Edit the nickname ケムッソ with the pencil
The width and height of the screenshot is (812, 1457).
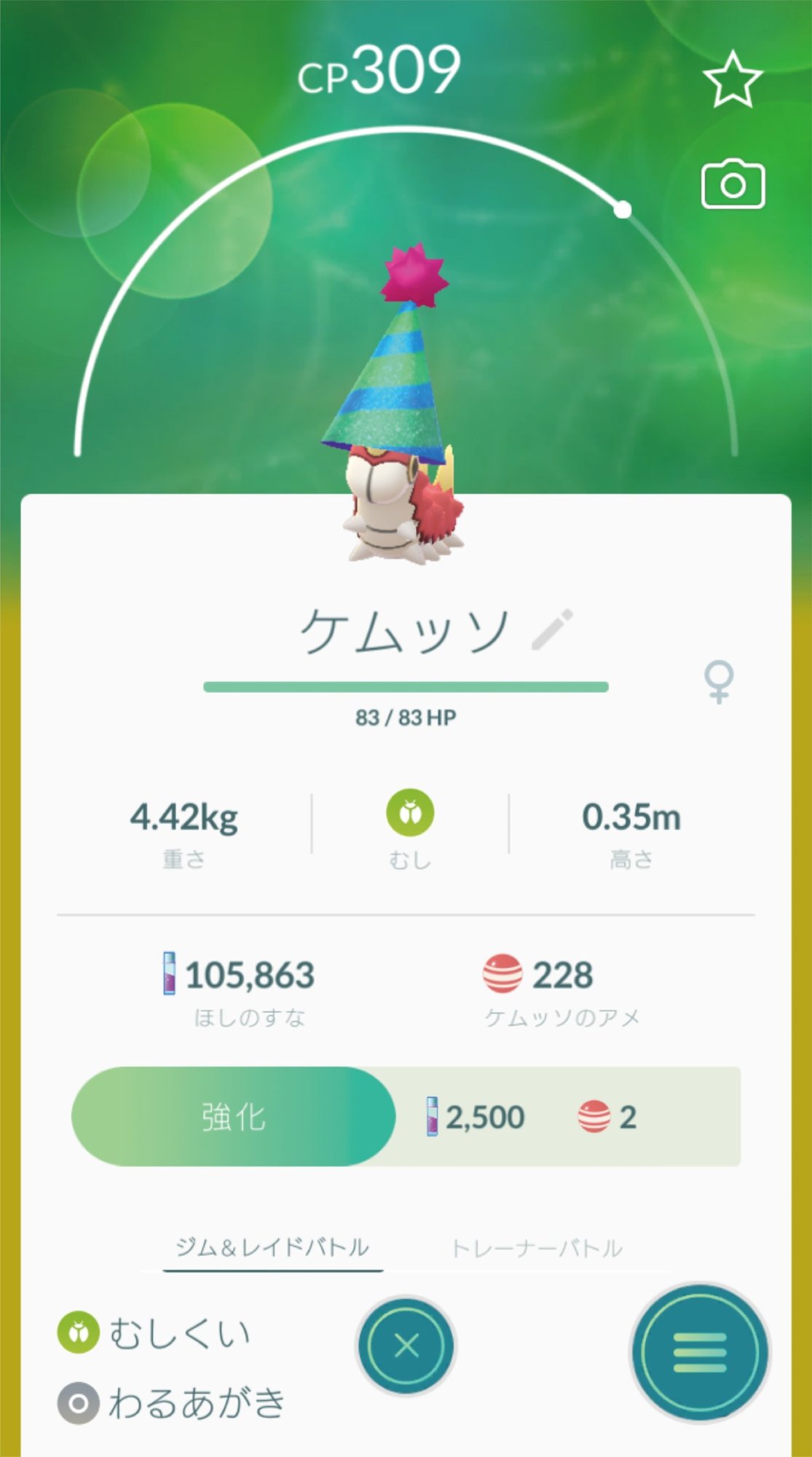[552, 630]
